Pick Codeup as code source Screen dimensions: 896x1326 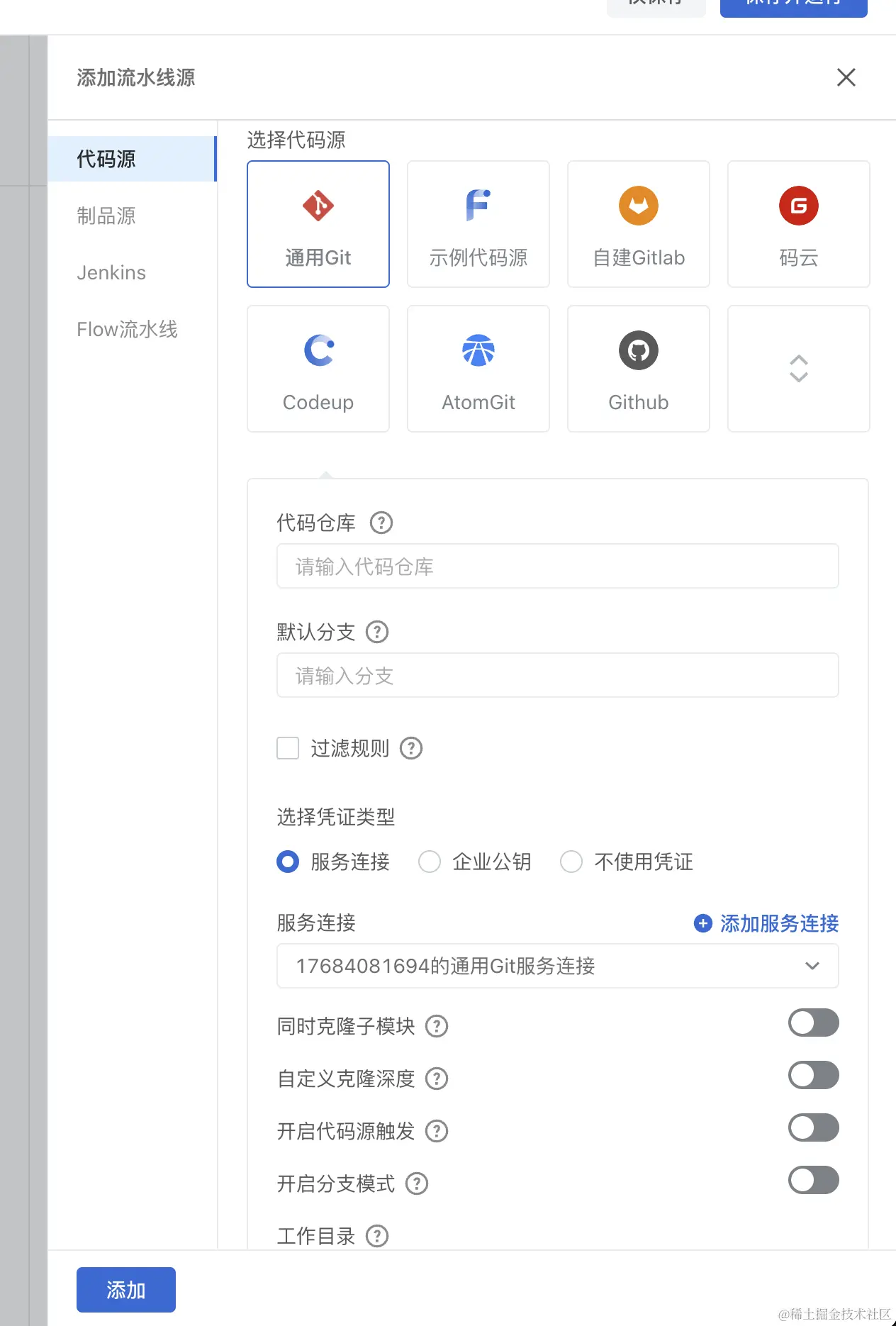pos(318,369)
